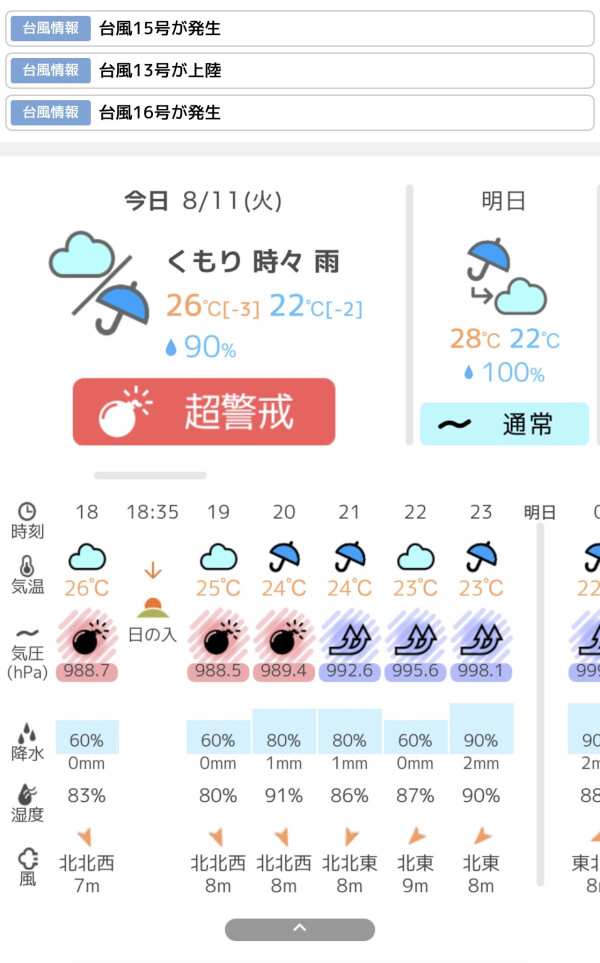The image size is (600, 963).
Task: Tap the 通常 status button for tomorrow
Action: [x=504, y=424]
